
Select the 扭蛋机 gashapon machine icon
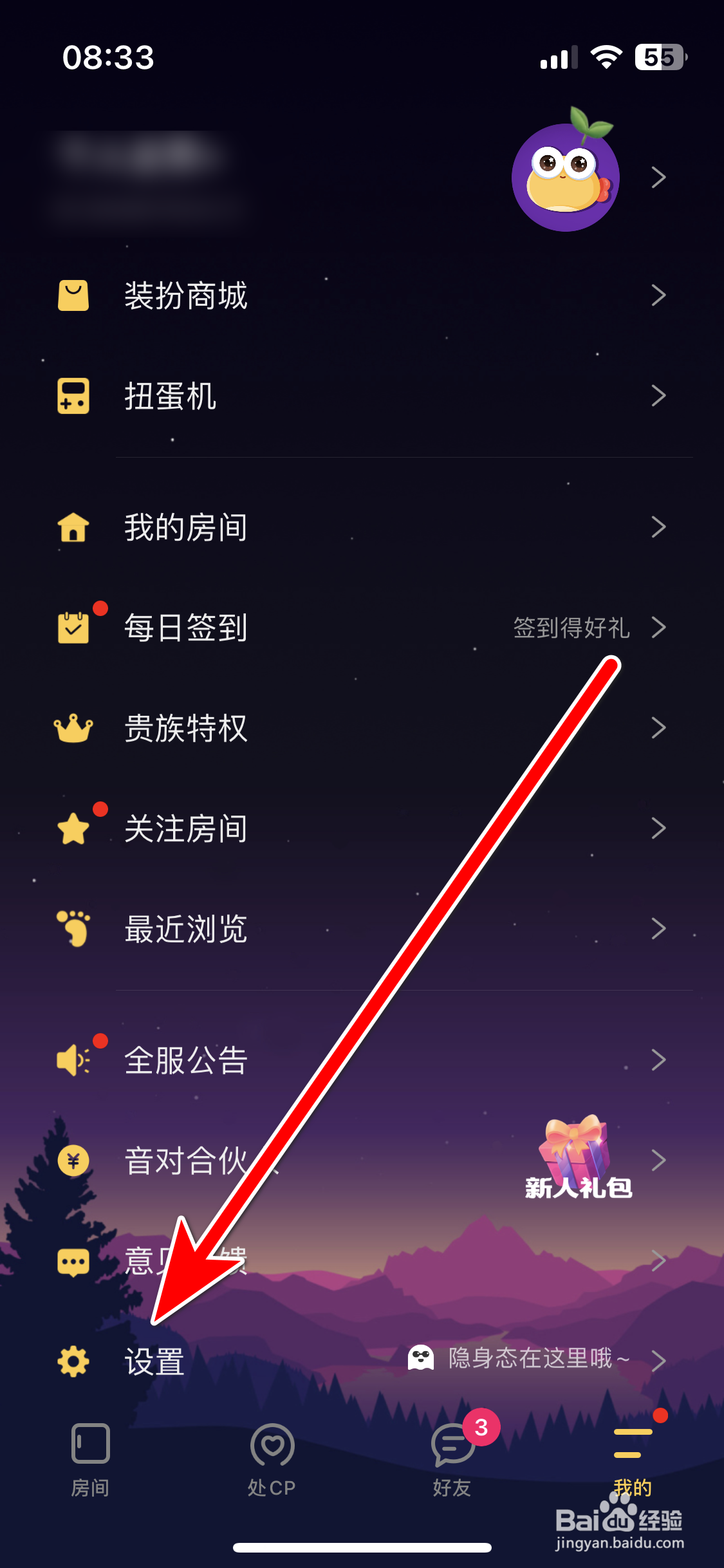pyautogui.click(x=73, y=395)
